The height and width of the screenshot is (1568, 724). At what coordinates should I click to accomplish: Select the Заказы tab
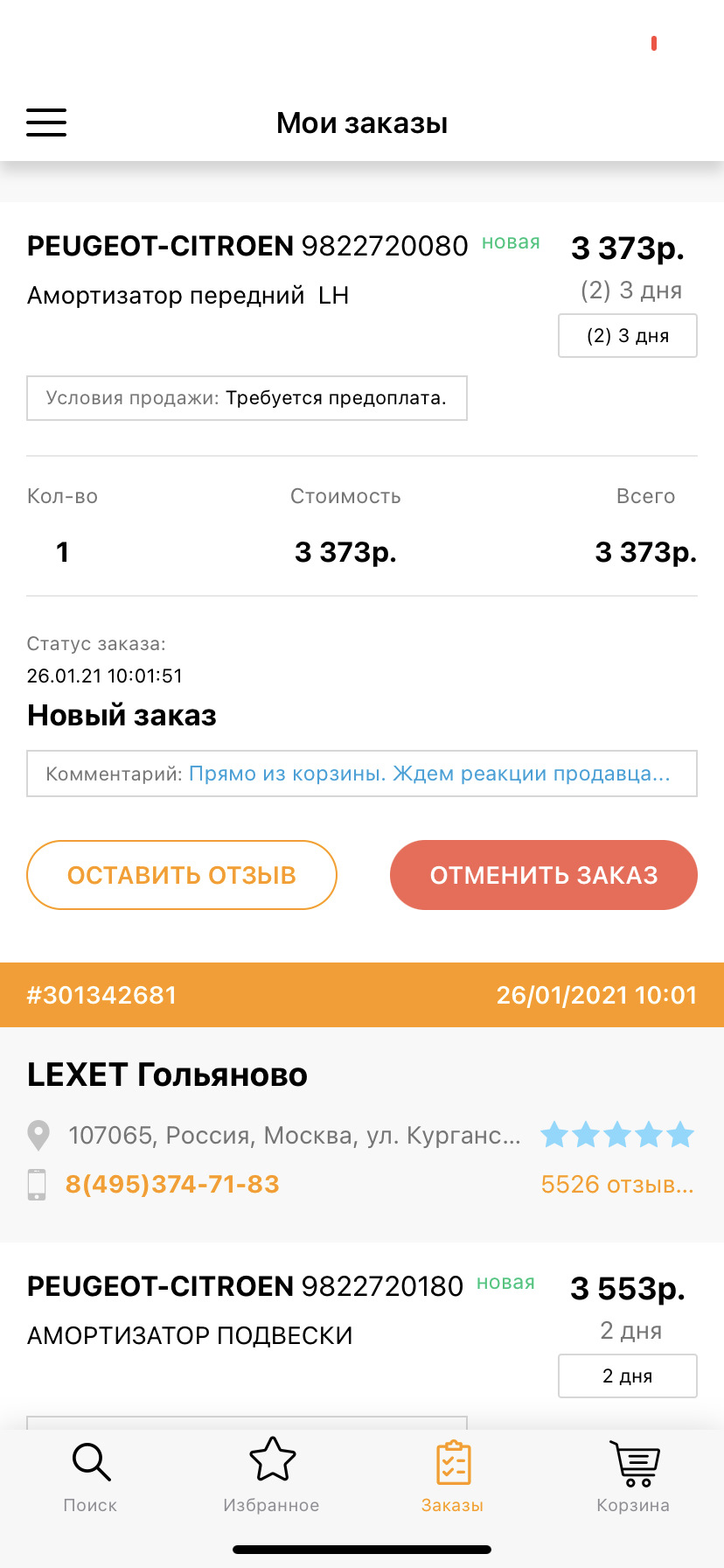click(452, 1477)
